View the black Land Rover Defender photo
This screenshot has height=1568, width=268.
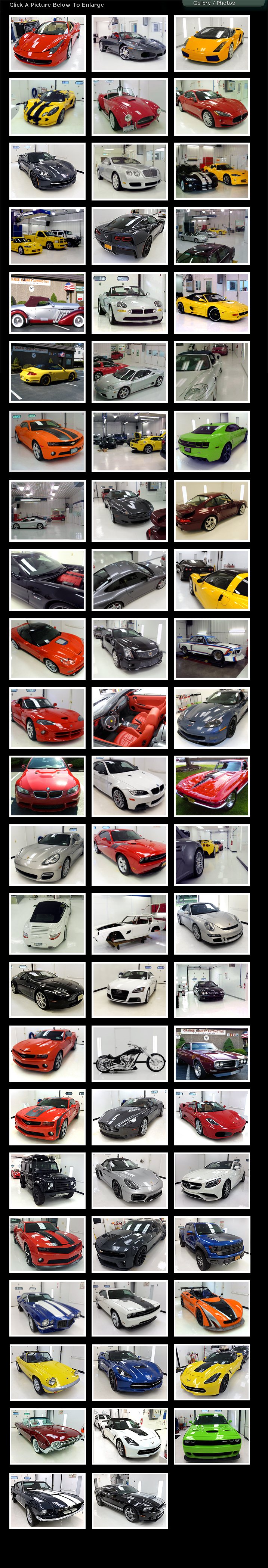pos(47,1180)
